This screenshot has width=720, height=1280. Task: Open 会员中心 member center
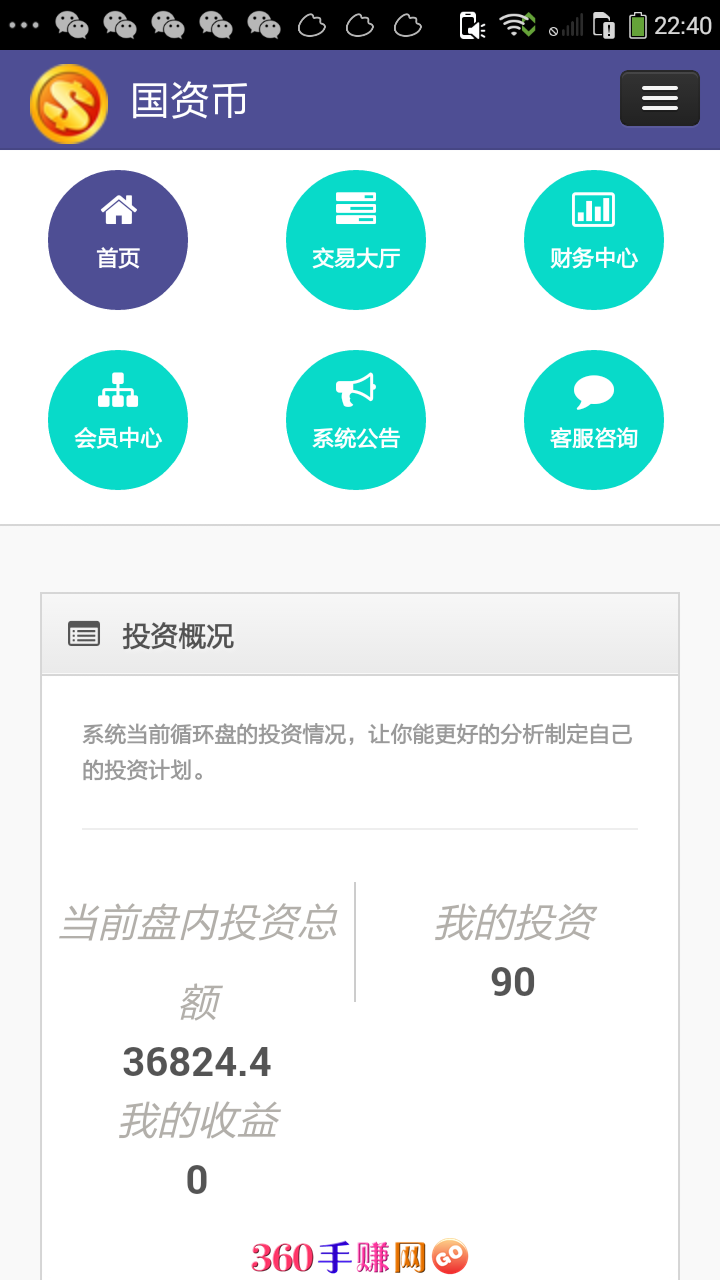click(118, 420)
